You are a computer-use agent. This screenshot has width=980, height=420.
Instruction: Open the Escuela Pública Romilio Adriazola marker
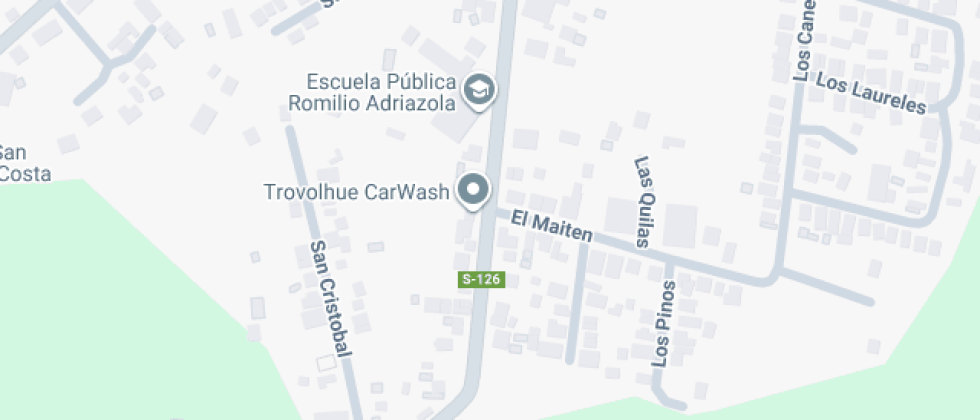pyautogui.click(x=481, y=90)
